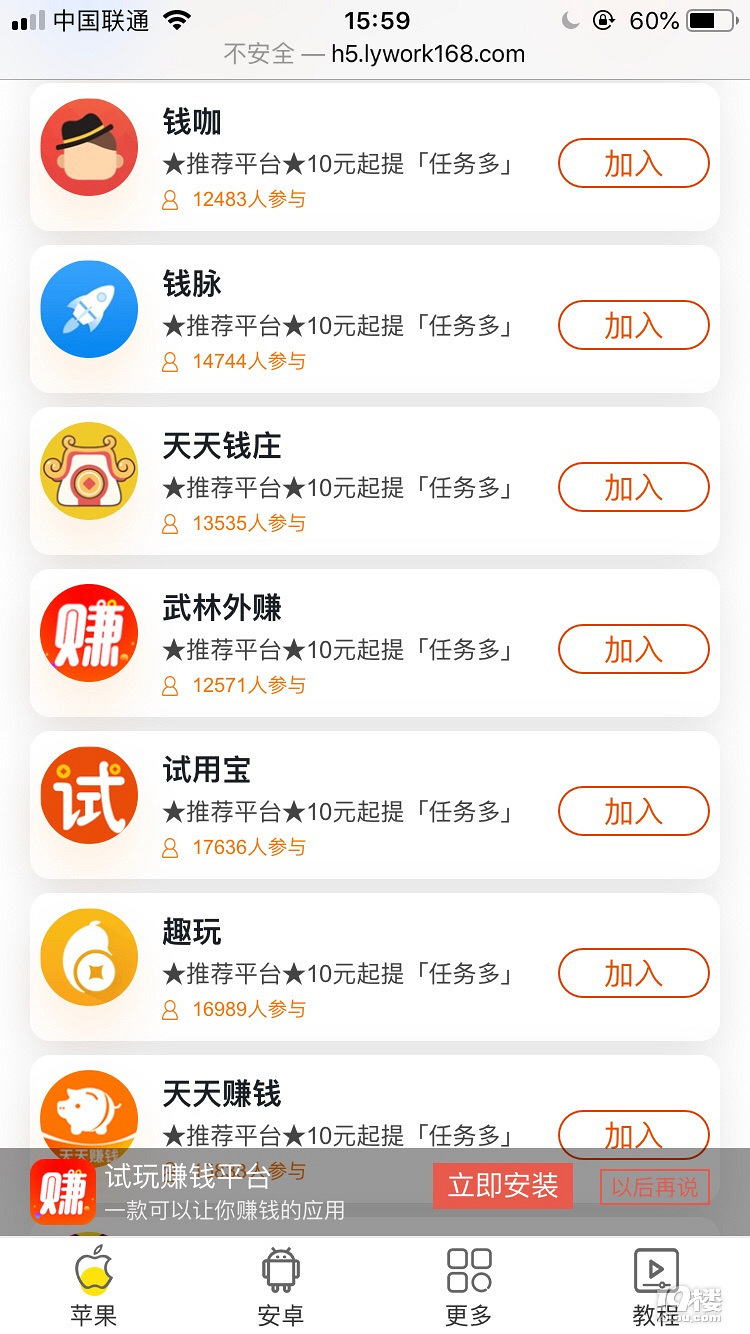
Task: Select the 钱脉 rocket icon
Action: pyautogui.click(x=89, y=308)
